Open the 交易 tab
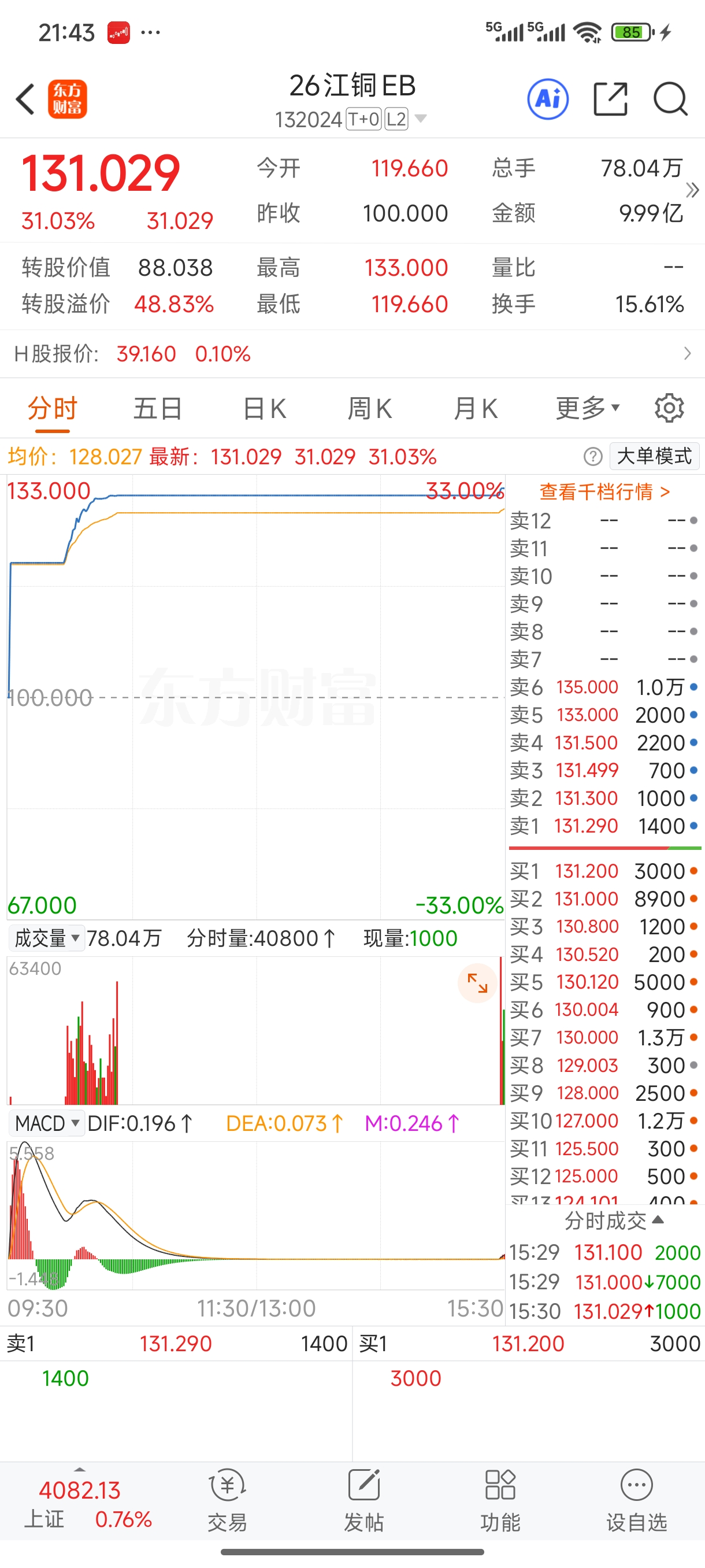The height and width of the screenshot is (1568, 705). coord(228,1499)
